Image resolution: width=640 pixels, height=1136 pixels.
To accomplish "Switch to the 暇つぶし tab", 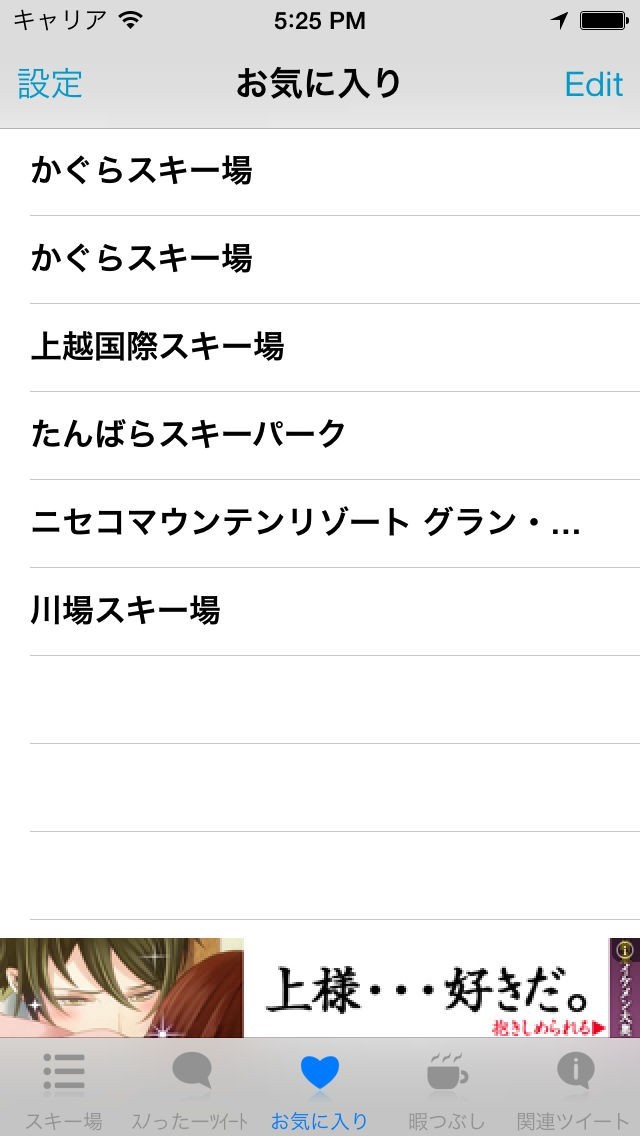I will (447, 1088).
